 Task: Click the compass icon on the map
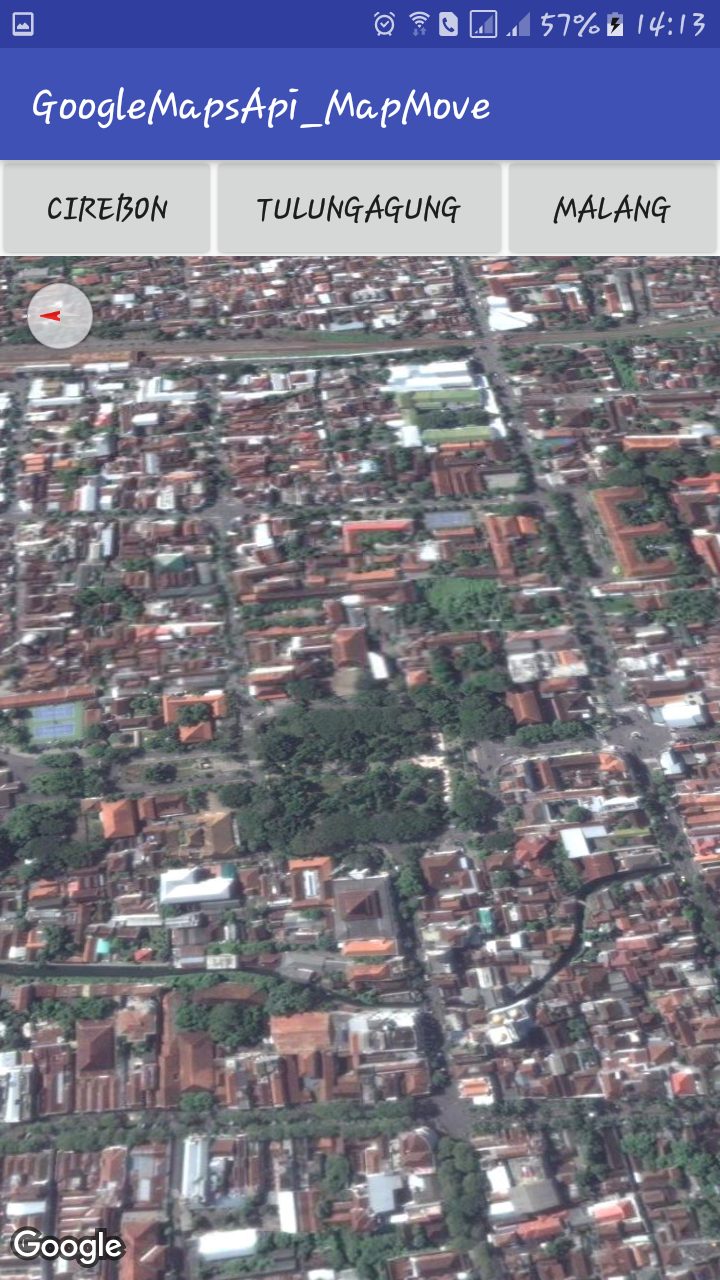coord(60,315)
